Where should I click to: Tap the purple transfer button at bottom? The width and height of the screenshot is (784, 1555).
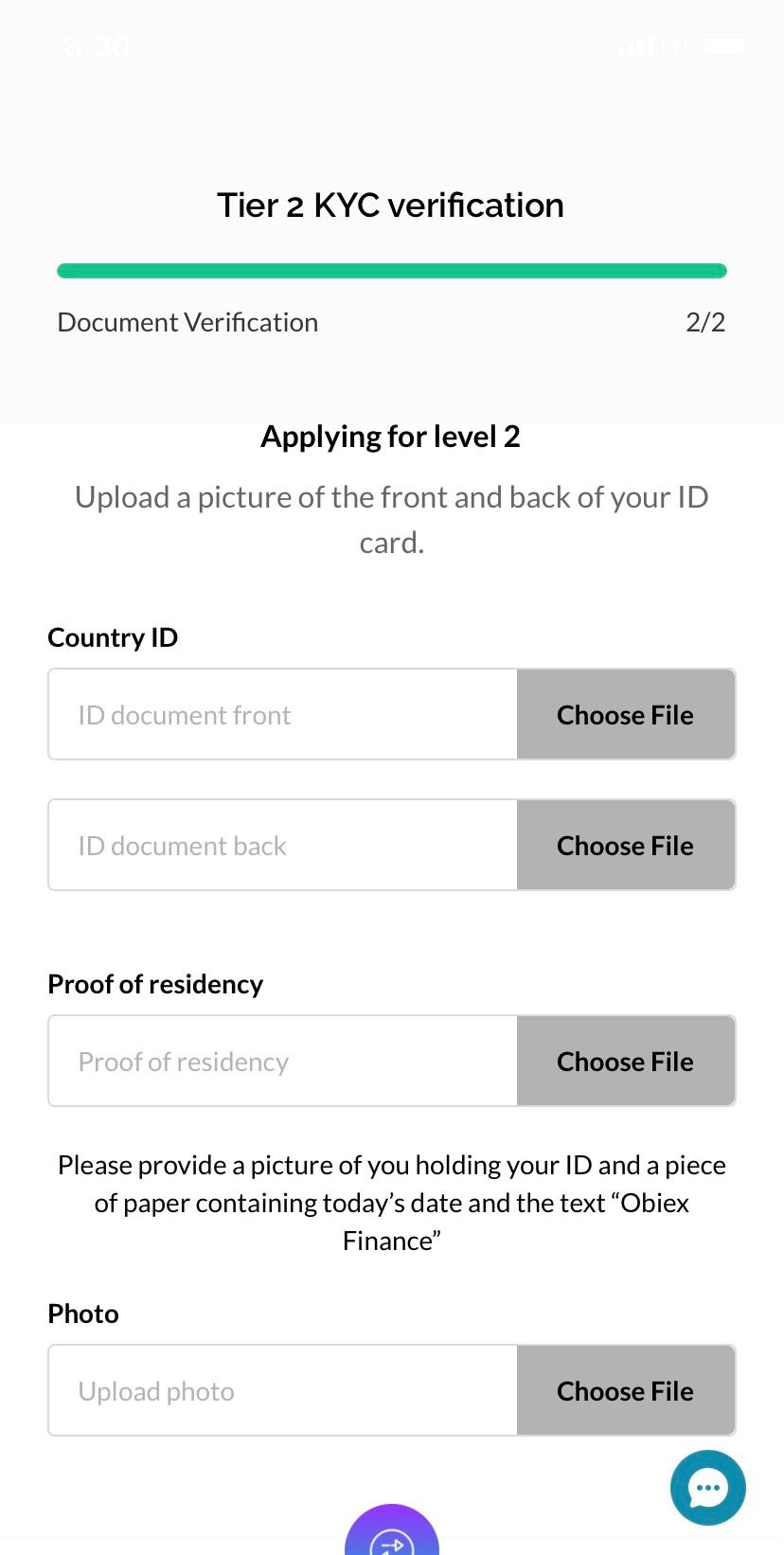tap(392, 1530)
